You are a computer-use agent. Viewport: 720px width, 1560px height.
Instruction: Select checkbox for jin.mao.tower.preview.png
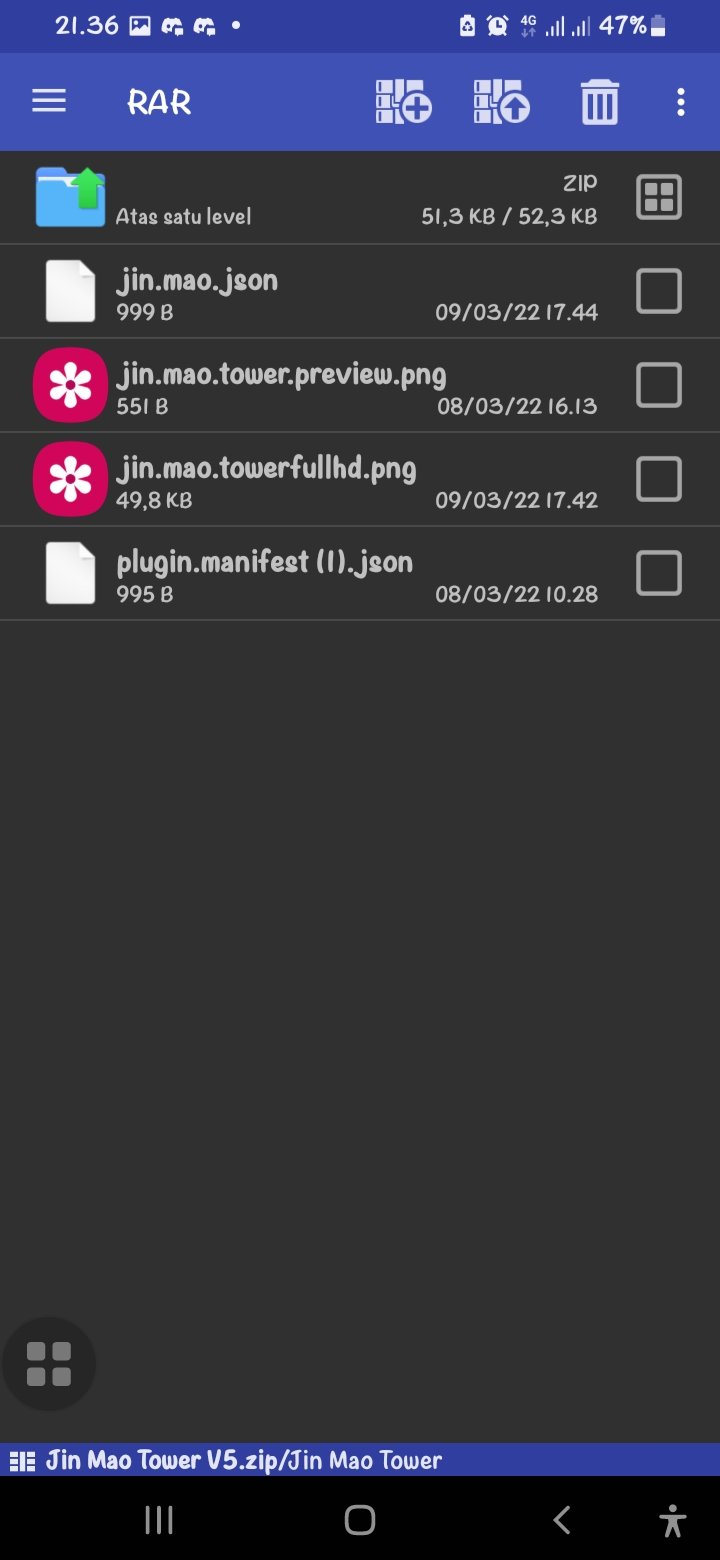(x=659, y=385)
